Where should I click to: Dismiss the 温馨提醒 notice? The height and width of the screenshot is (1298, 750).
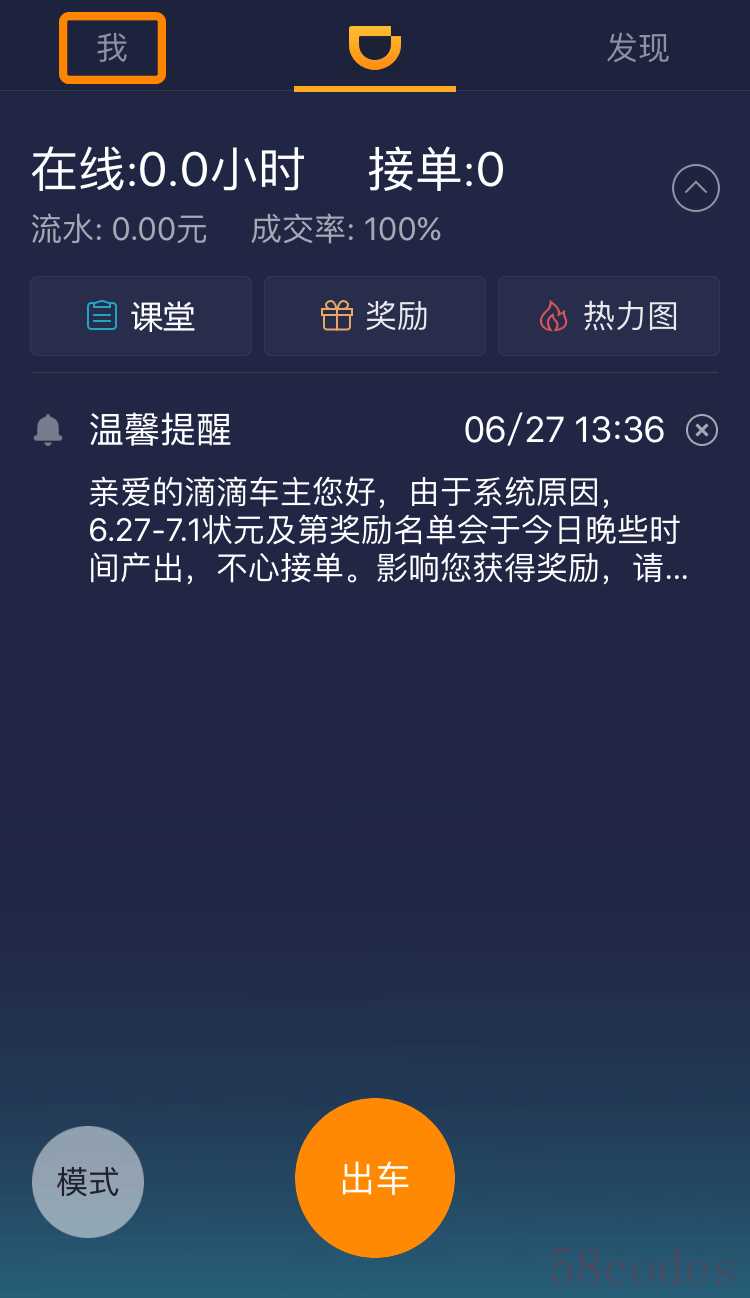tap(702, 430)
